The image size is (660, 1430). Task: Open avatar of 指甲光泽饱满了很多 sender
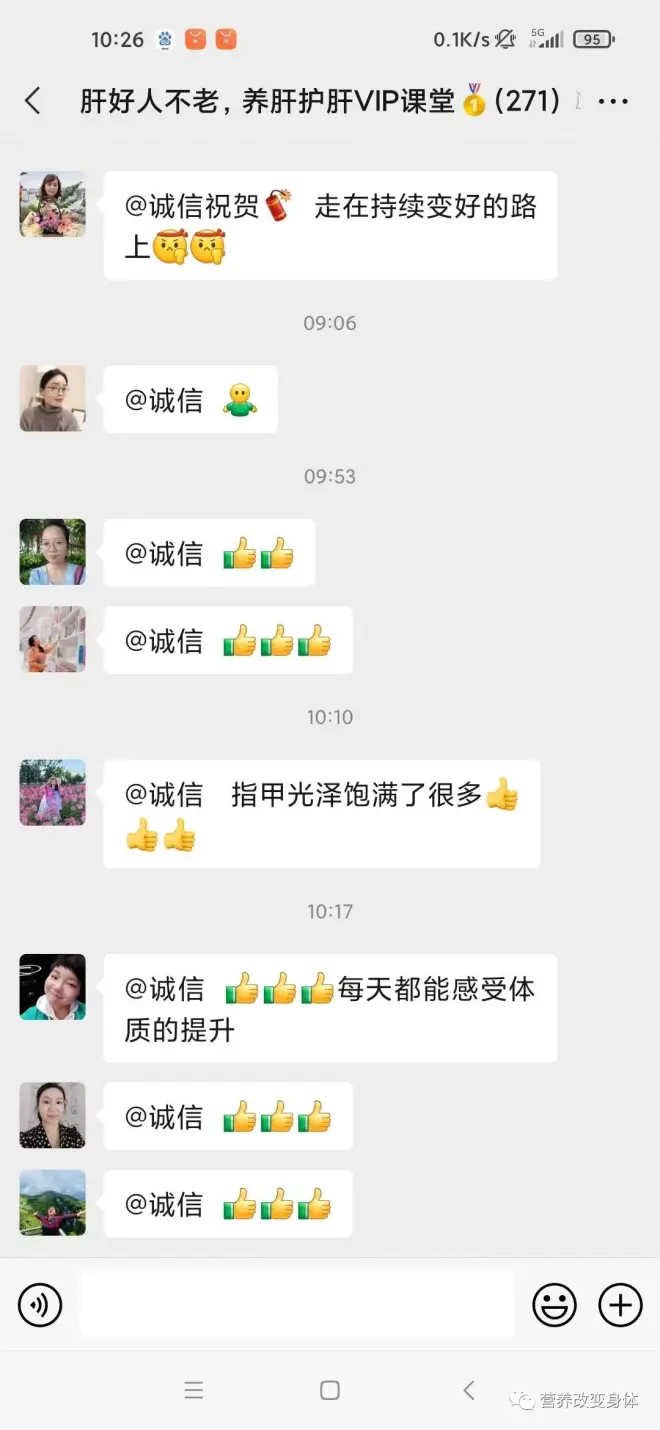(52, 793)
